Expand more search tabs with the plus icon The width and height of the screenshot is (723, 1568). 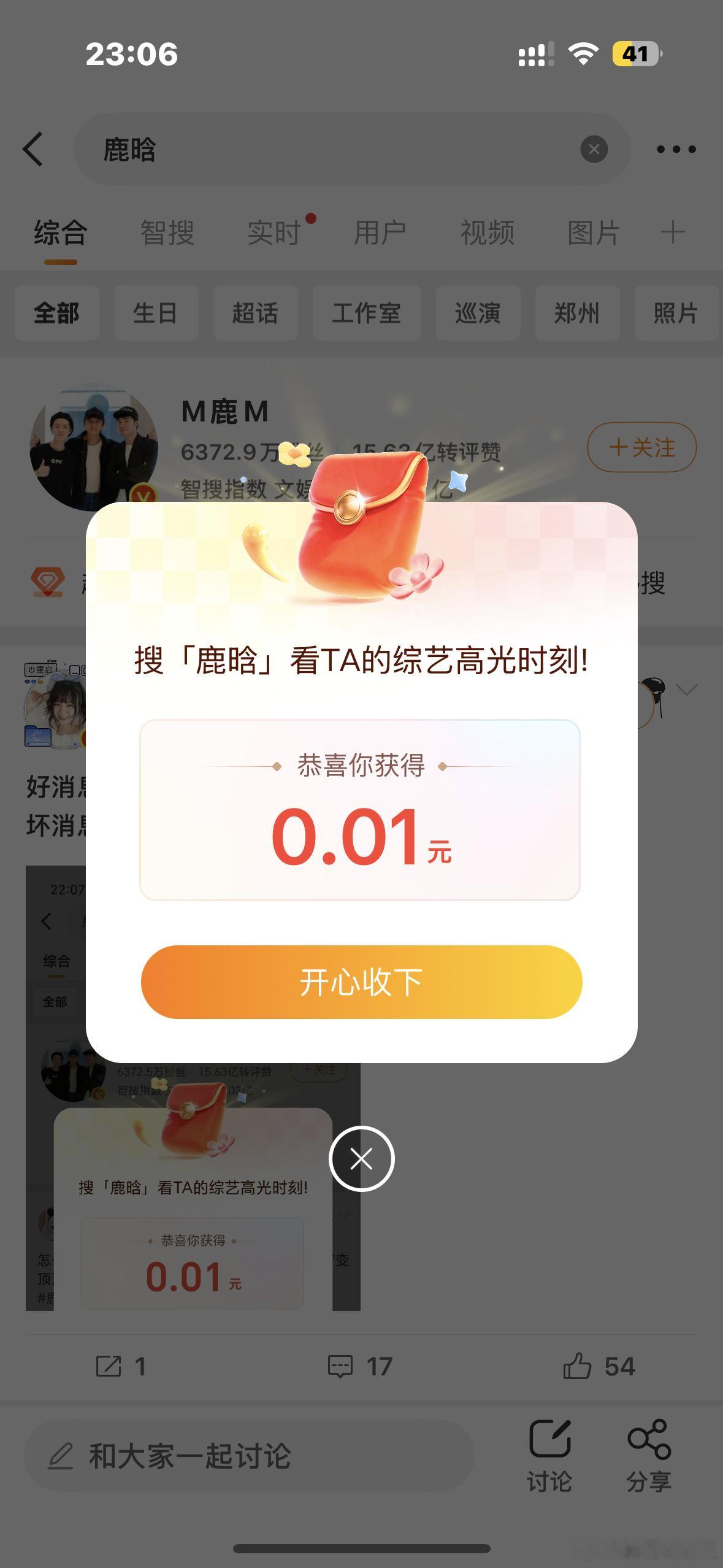coord(672,232)
